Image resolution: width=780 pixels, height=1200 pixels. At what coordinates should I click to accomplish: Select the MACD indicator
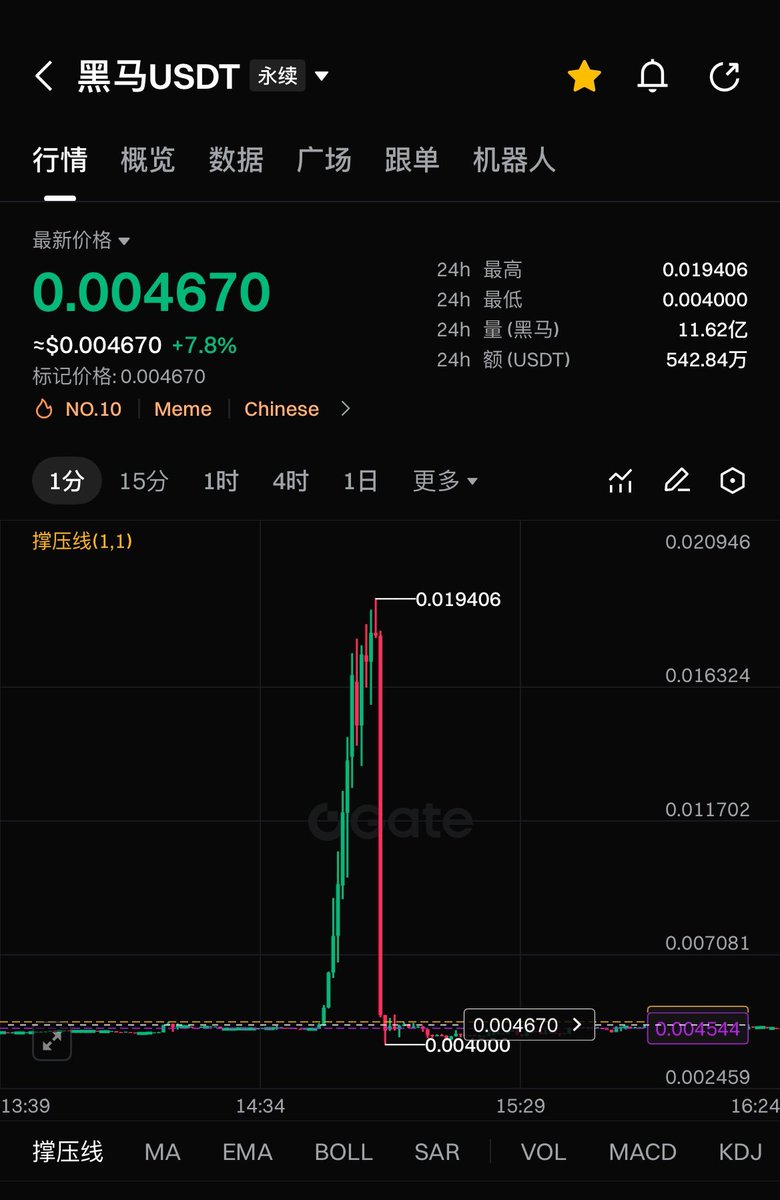pyautogui.click(x=643, y=1152)
